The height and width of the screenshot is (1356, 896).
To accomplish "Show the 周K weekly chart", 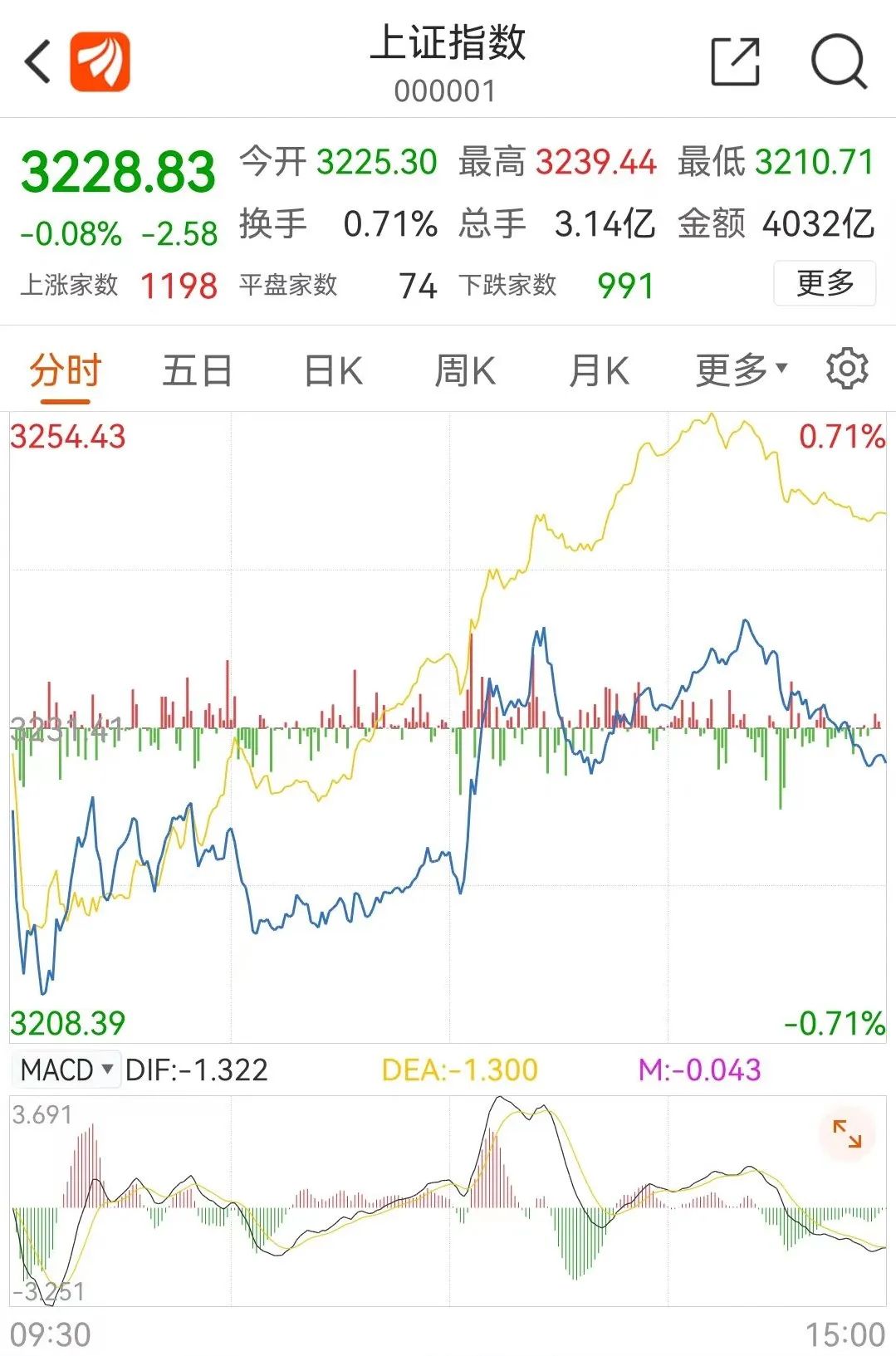I will click(465, 371).
